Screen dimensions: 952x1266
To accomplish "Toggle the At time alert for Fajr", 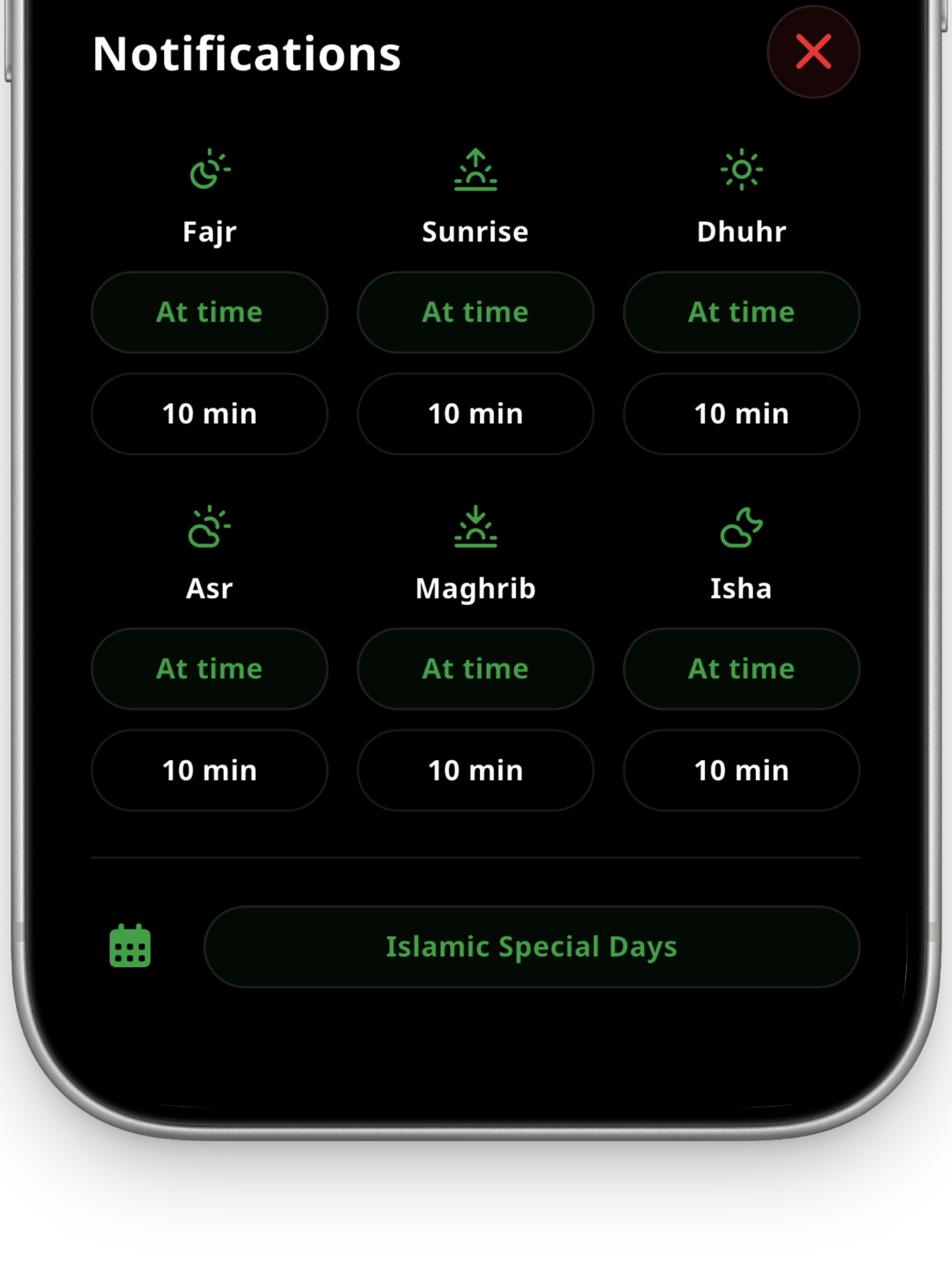I will [x=209, y=312].
